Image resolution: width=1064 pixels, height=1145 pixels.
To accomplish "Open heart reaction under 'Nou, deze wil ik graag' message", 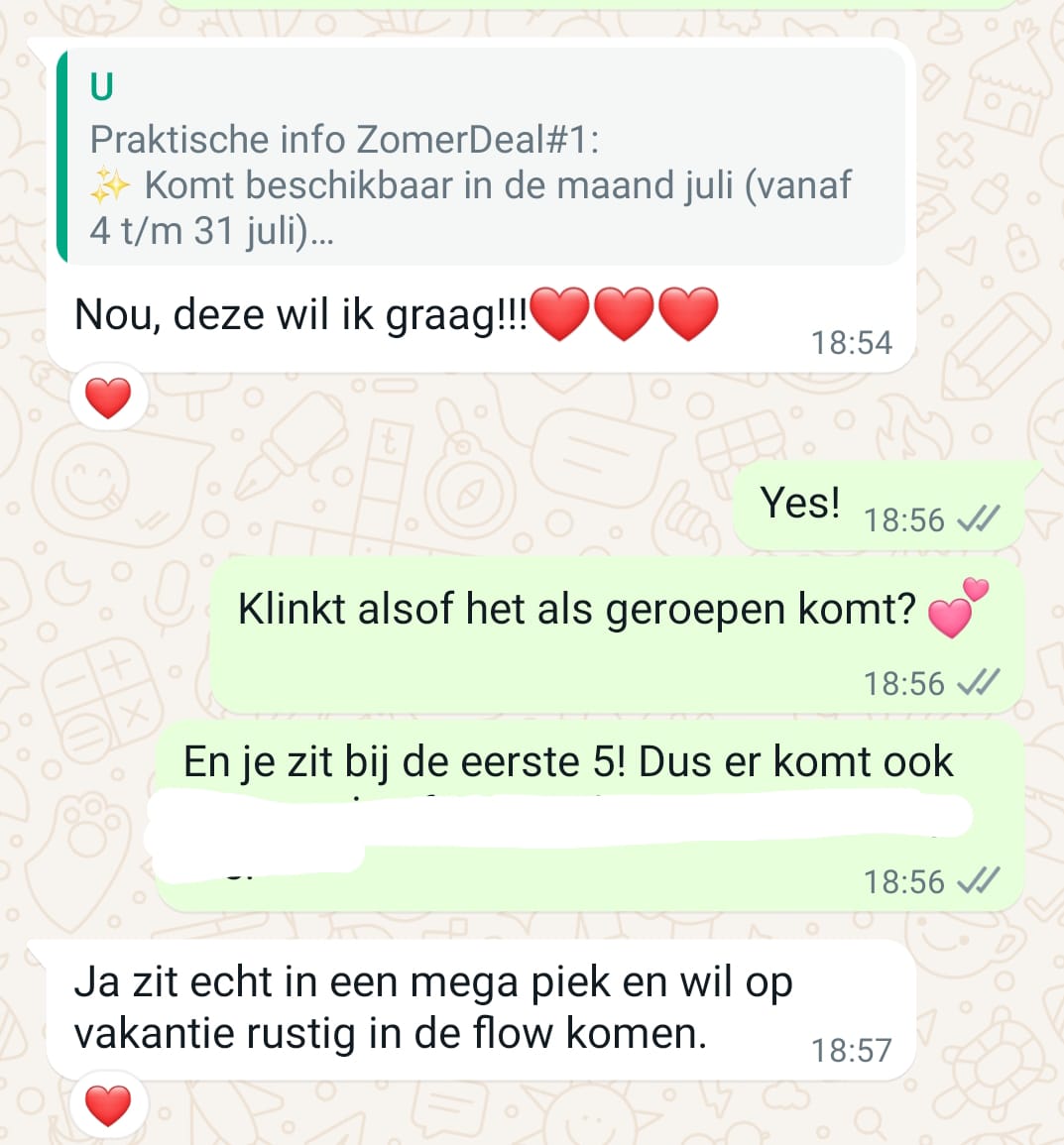I will point(108,399).
